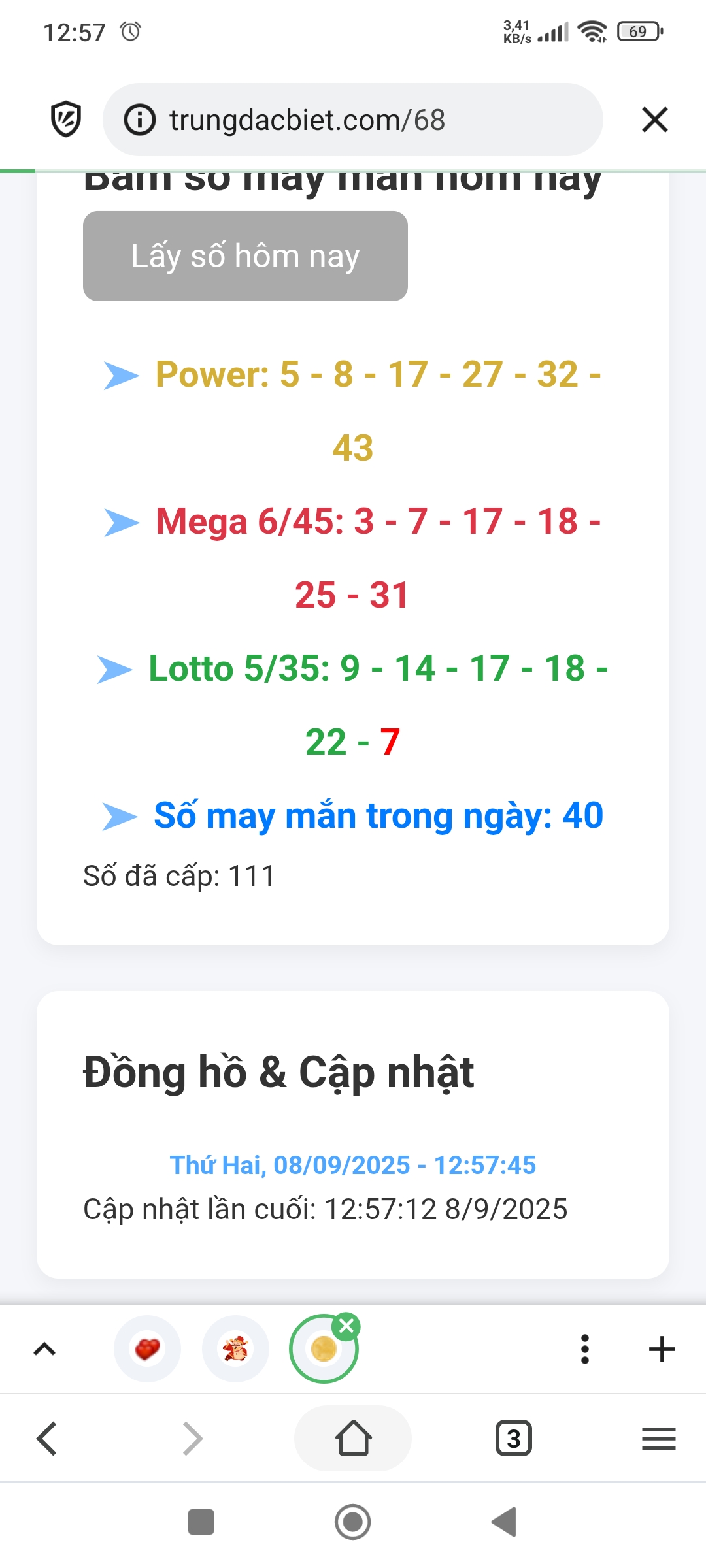706x1568 pixels.
Task: View site info via the circled i icon
Action: click(x=140, y=120)
